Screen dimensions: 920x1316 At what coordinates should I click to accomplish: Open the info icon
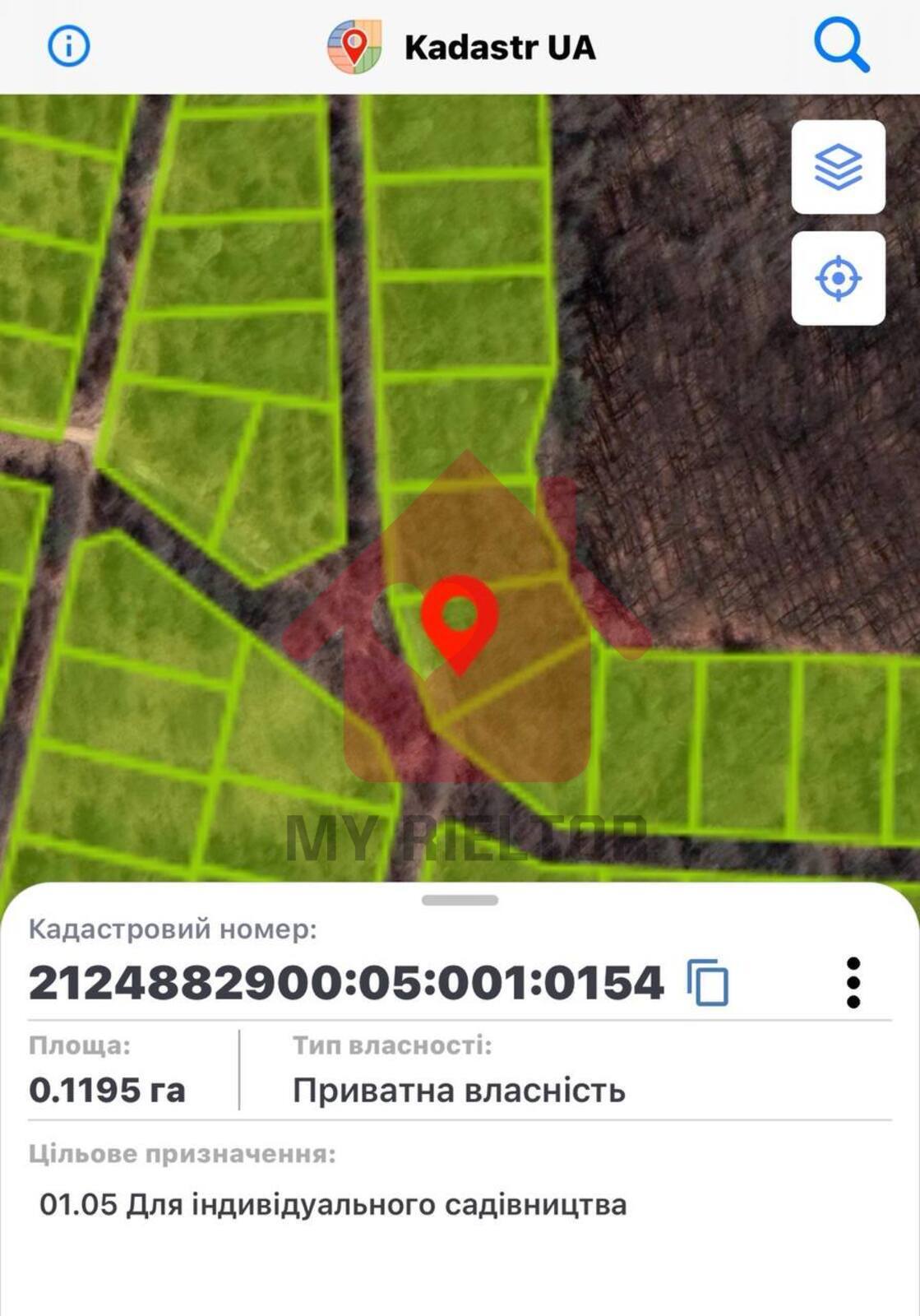click(x=69, y=46)
